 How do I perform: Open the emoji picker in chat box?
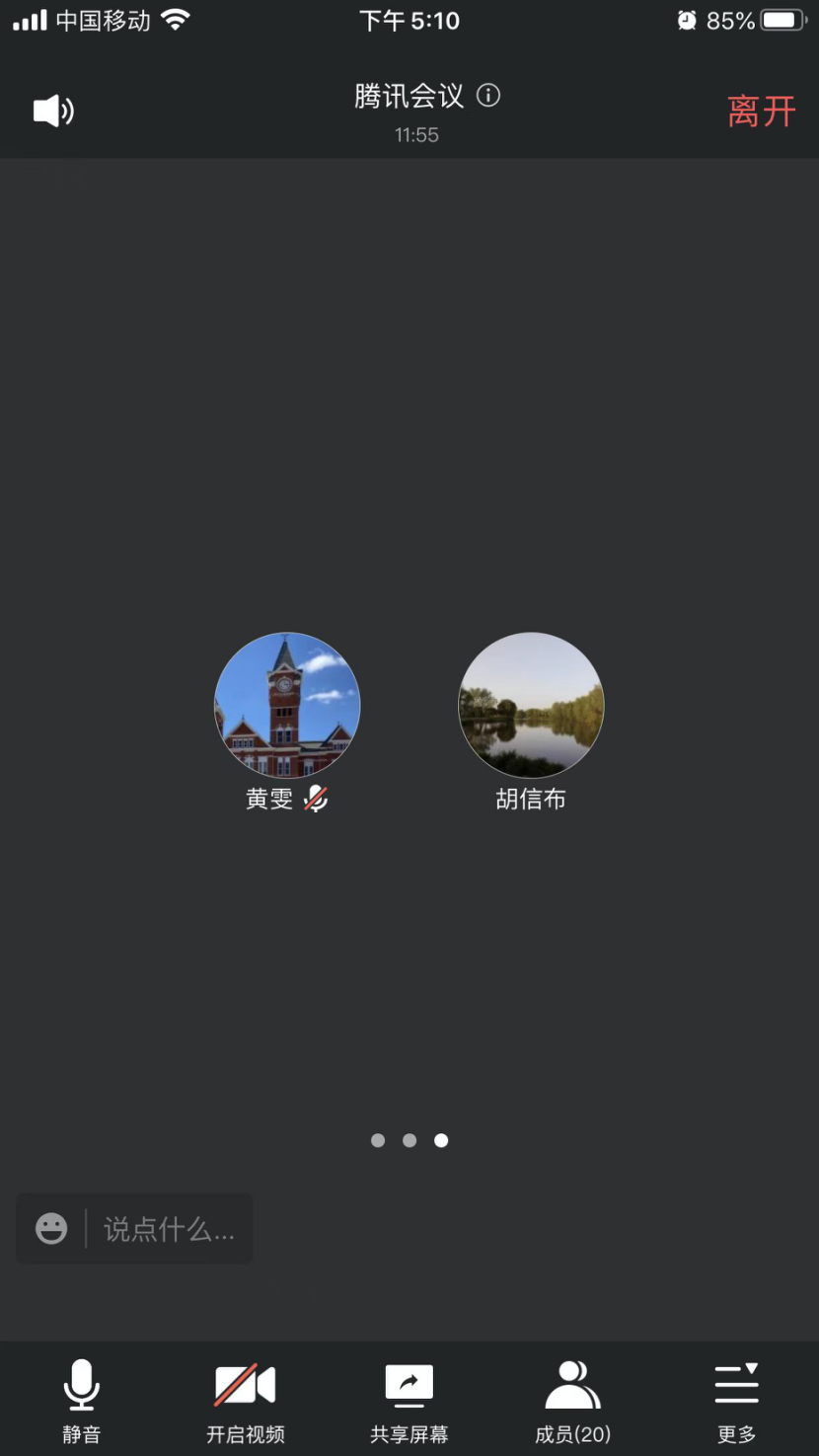pyautogui.click(x=51, y=1229)
